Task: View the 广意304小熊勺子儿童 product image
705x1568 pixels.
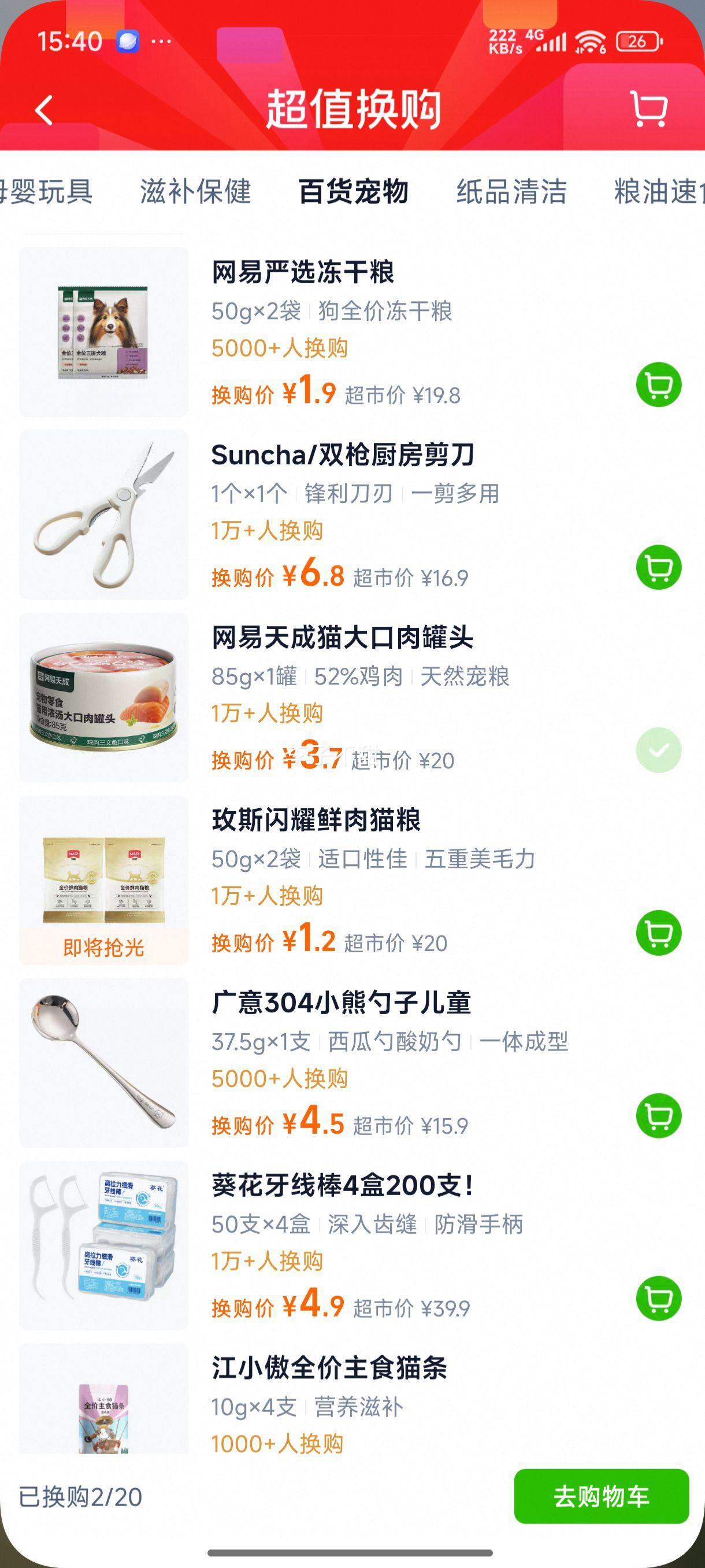Action: pyautogui.click(x=104, y=1063)
